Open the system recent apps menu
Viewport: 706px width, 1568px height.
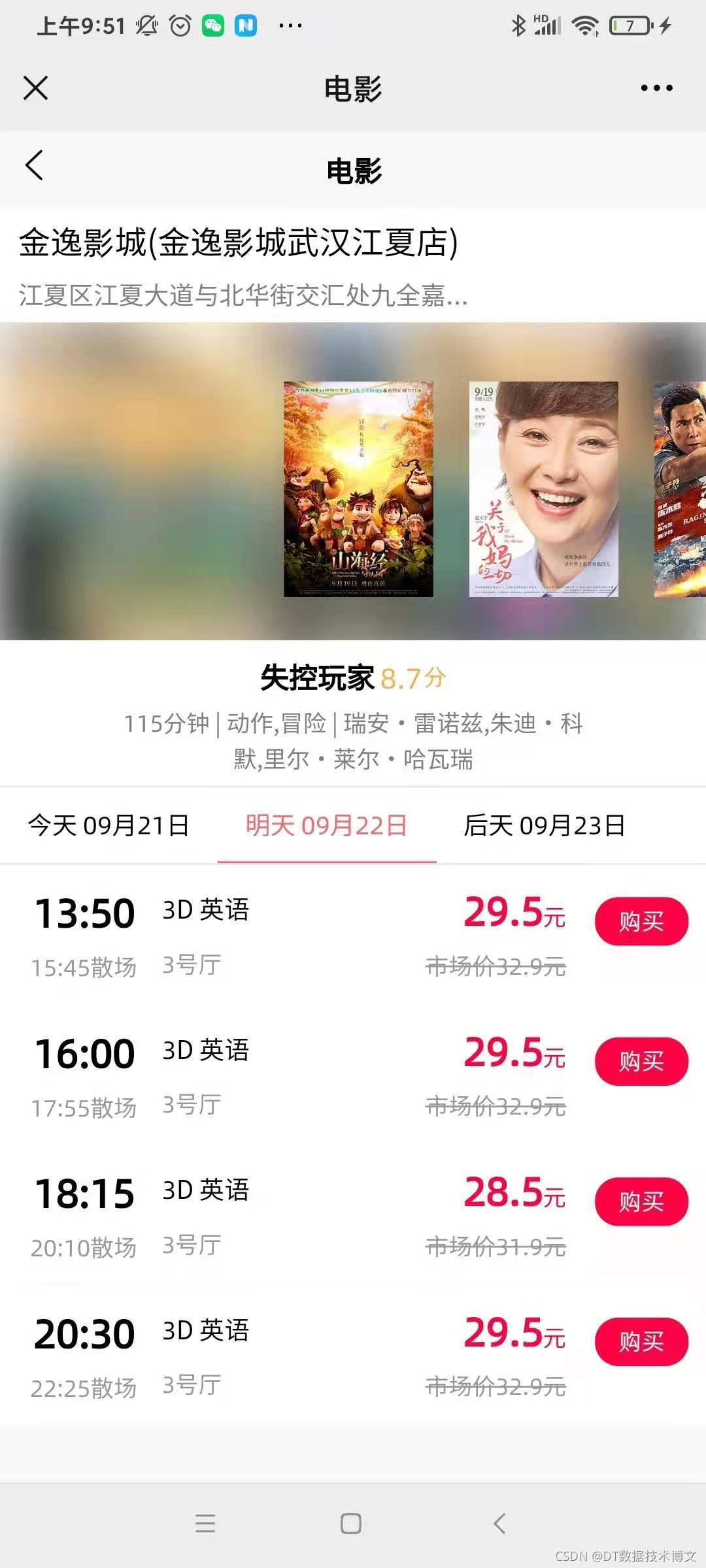[x=205, y=1524]
